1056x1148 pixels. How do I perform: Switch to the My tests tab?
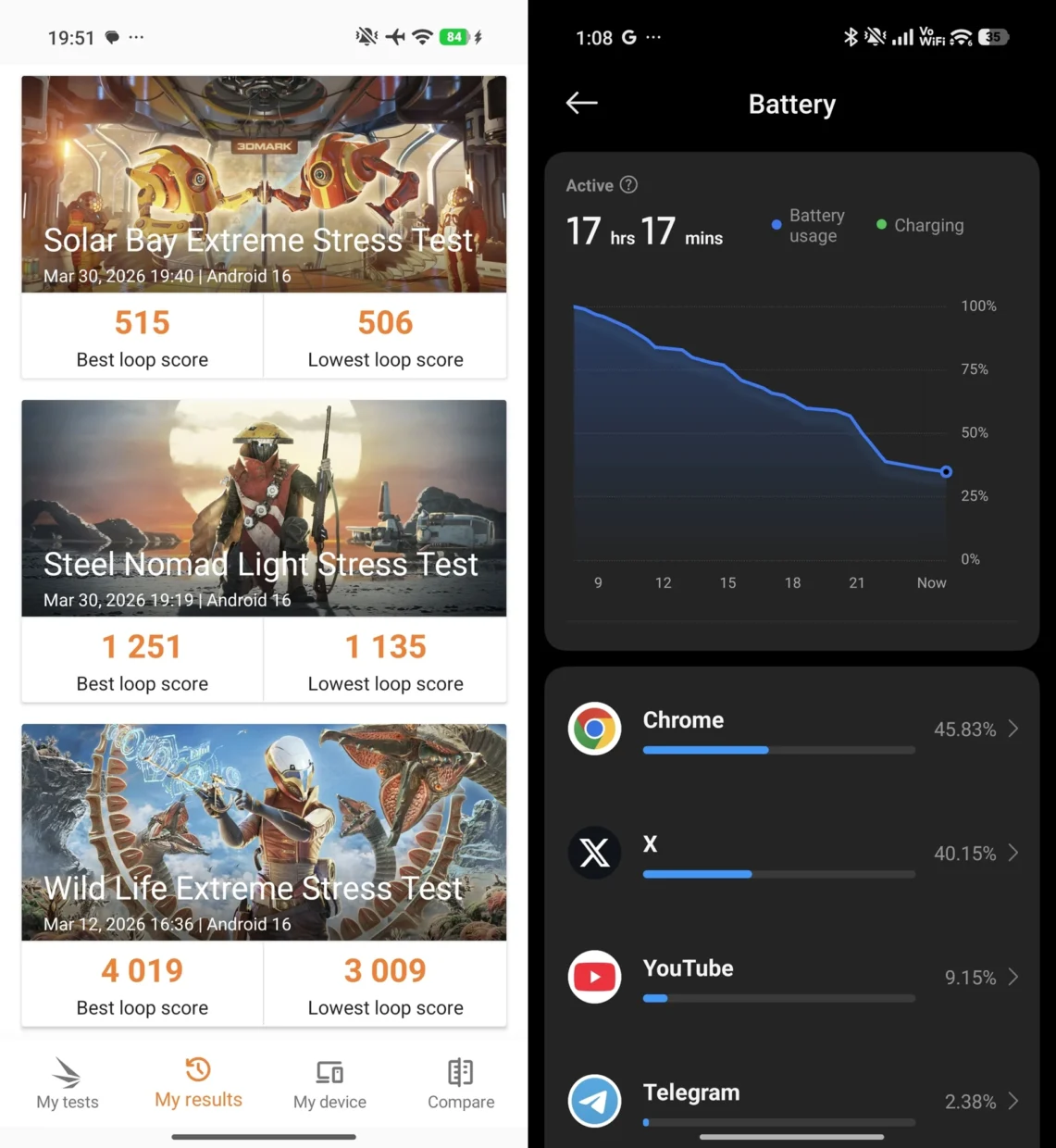click(68, 1083)
